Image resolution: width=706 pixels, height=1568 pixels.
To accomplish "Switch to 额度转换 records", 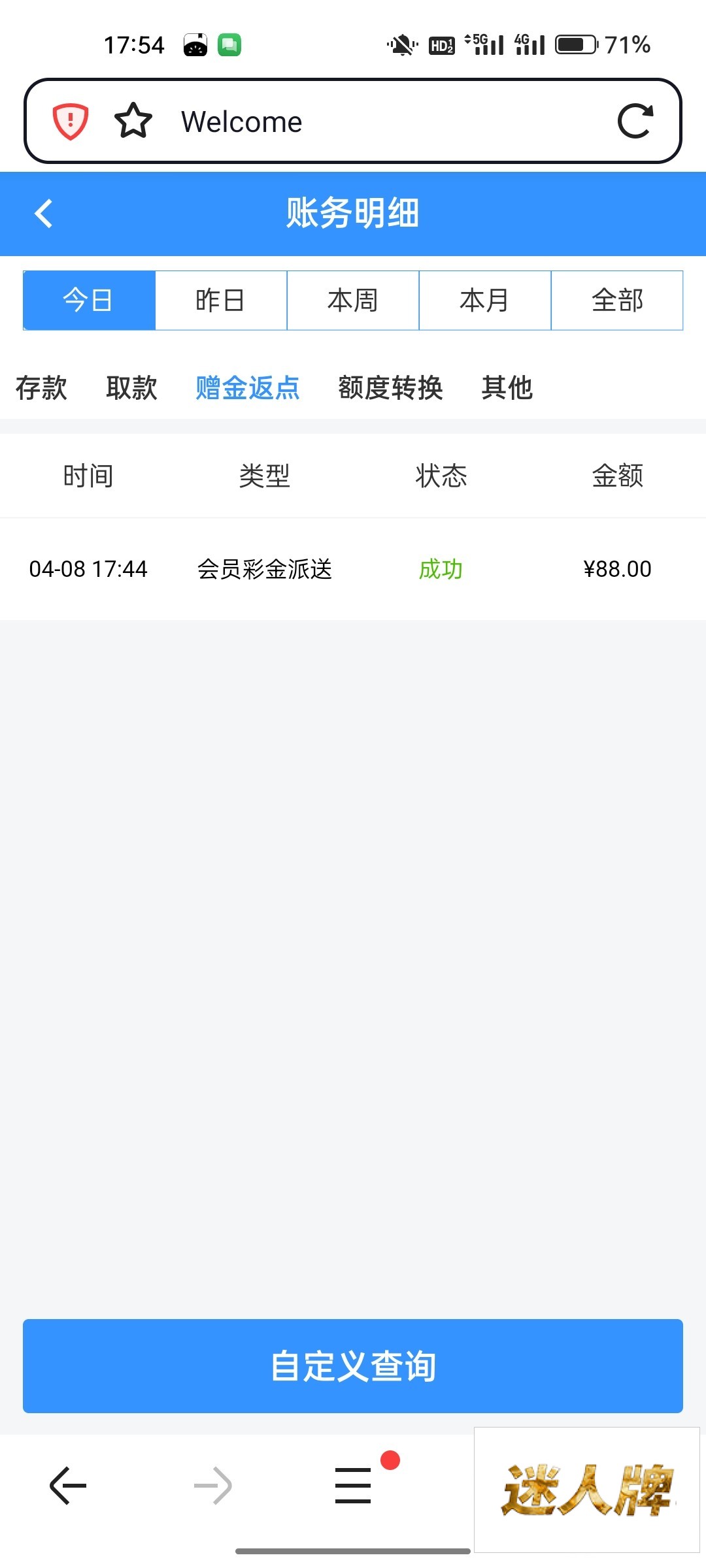I will pos(390,388).
